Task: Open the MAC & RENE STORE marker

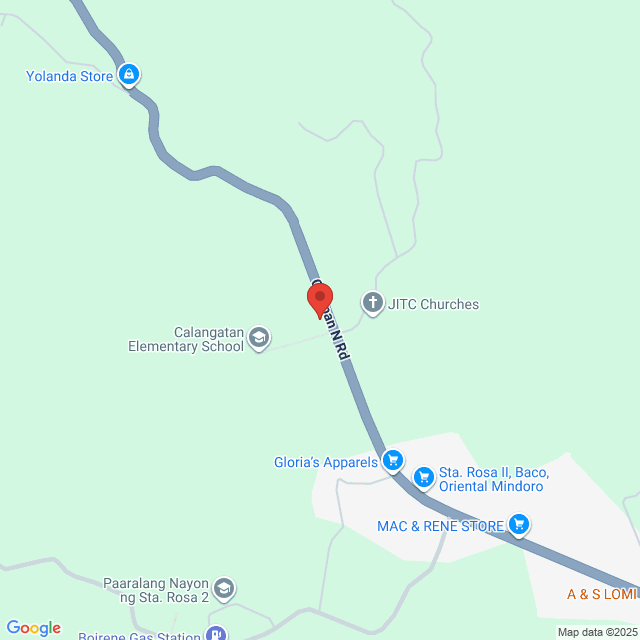Action: tap(518, 524)
